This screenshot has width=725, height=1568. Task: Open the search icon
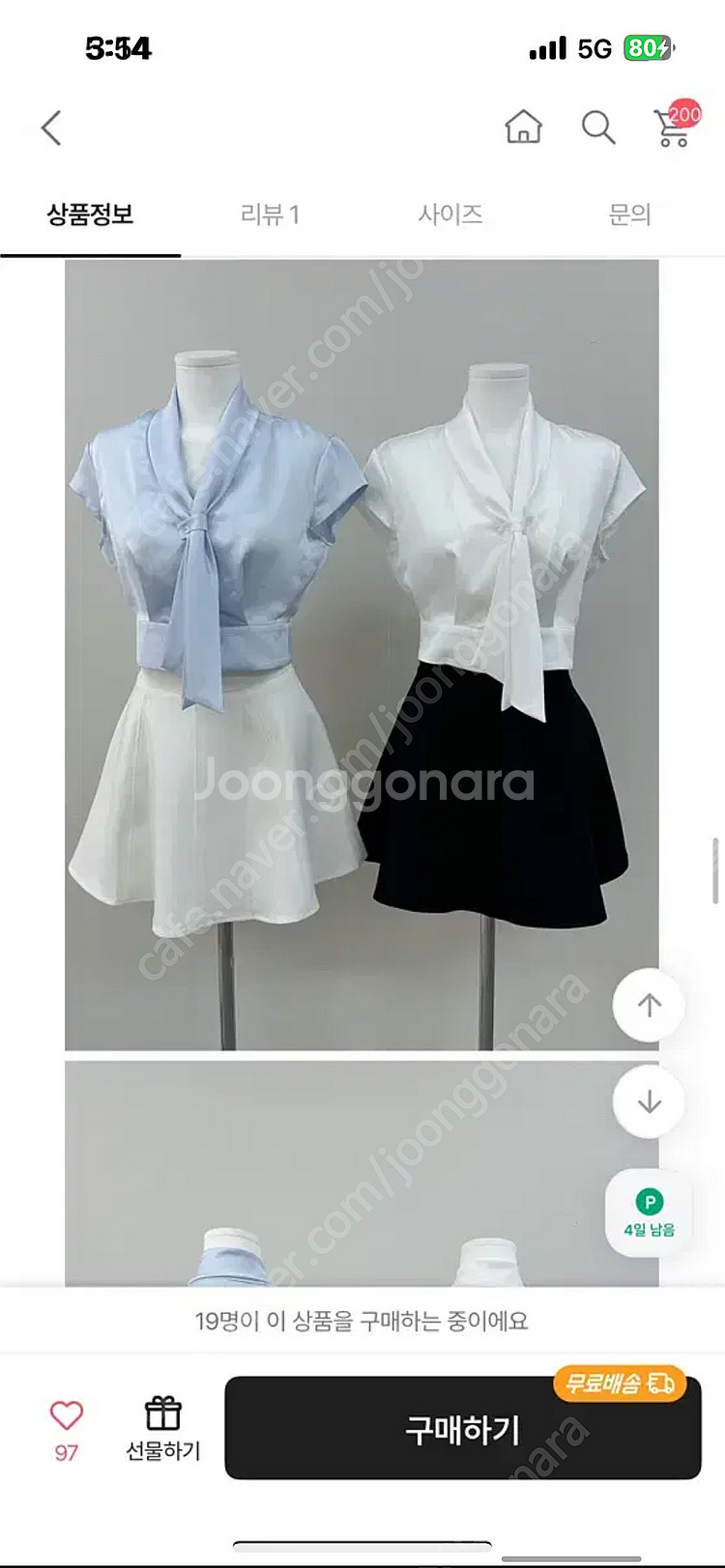(597, 128)
